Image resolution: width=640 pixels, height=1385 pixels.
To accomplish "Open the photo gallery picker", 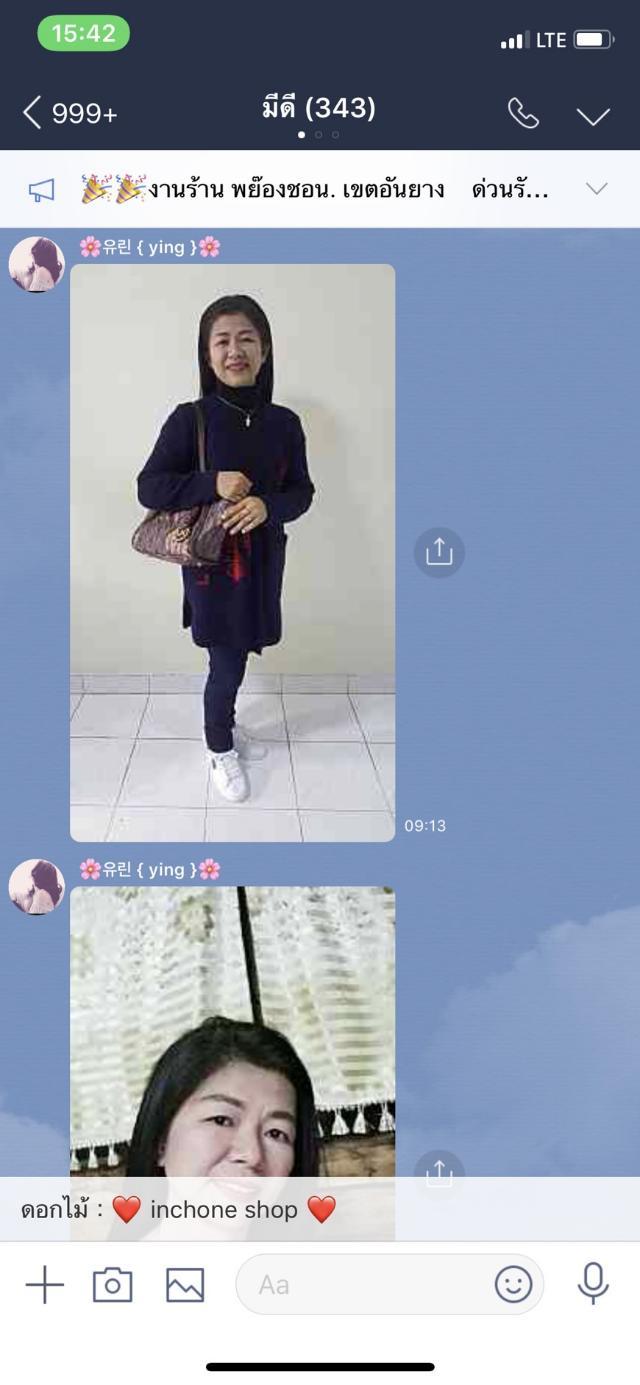I will (x=185, y=1285).
